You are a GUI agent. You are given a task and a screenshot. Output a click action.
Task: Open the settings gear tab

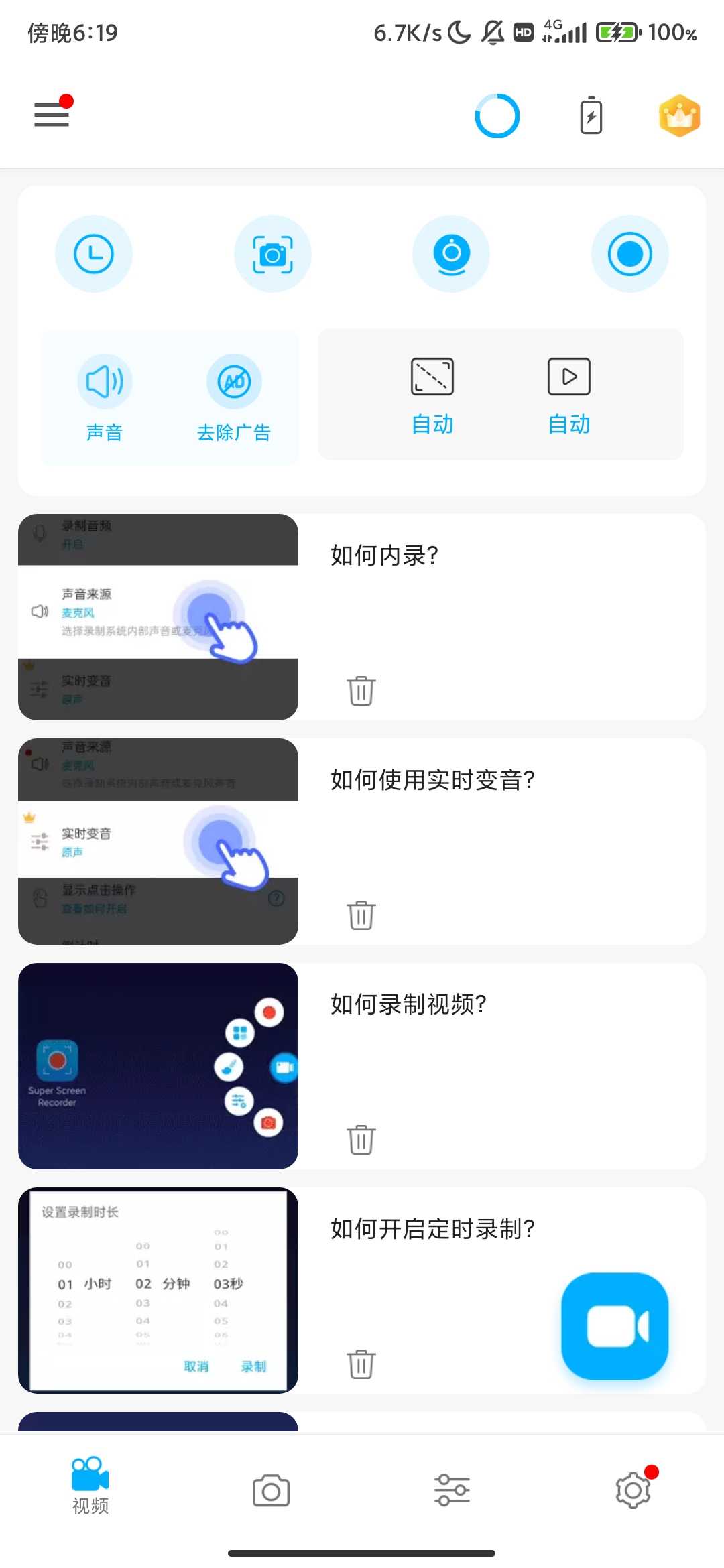click(x=633, y=1491)
